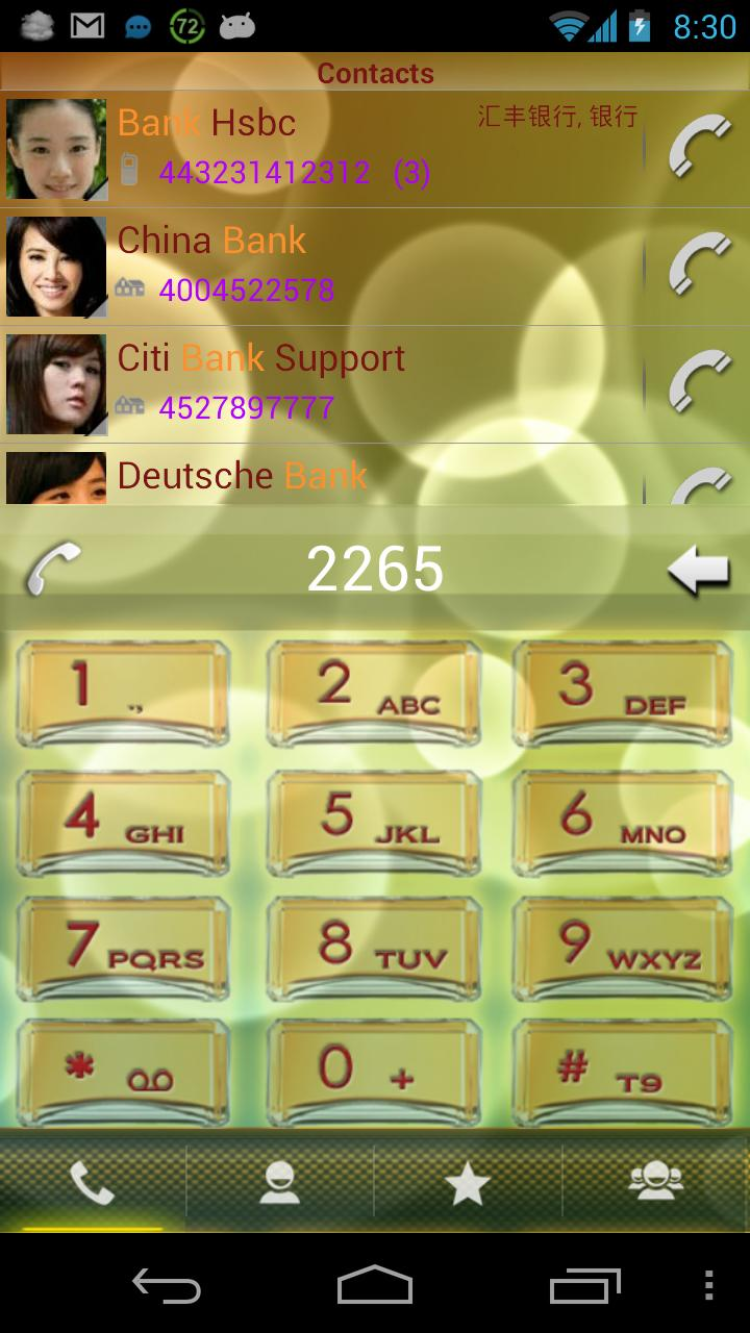The image size is (750, 1333).
Task: Enter 5 JKL on the dialpad
Action: (x=373, y=821)
